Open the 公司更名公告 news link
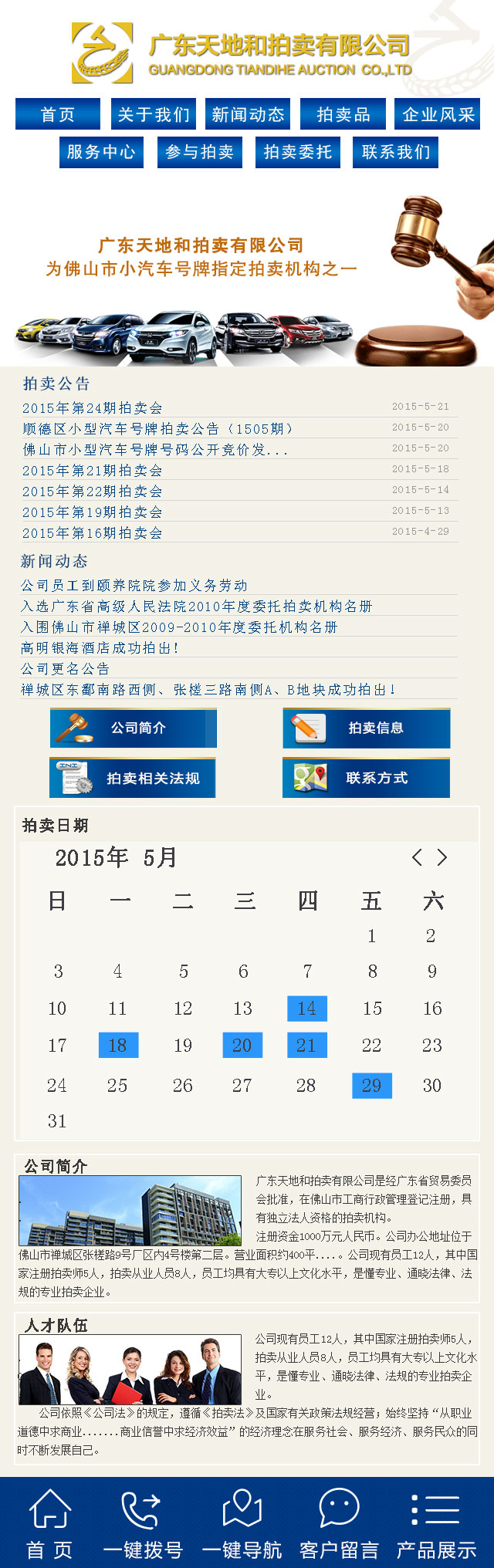The height and width of the screenshot is (1568, 494). click(x=66, y=668)
